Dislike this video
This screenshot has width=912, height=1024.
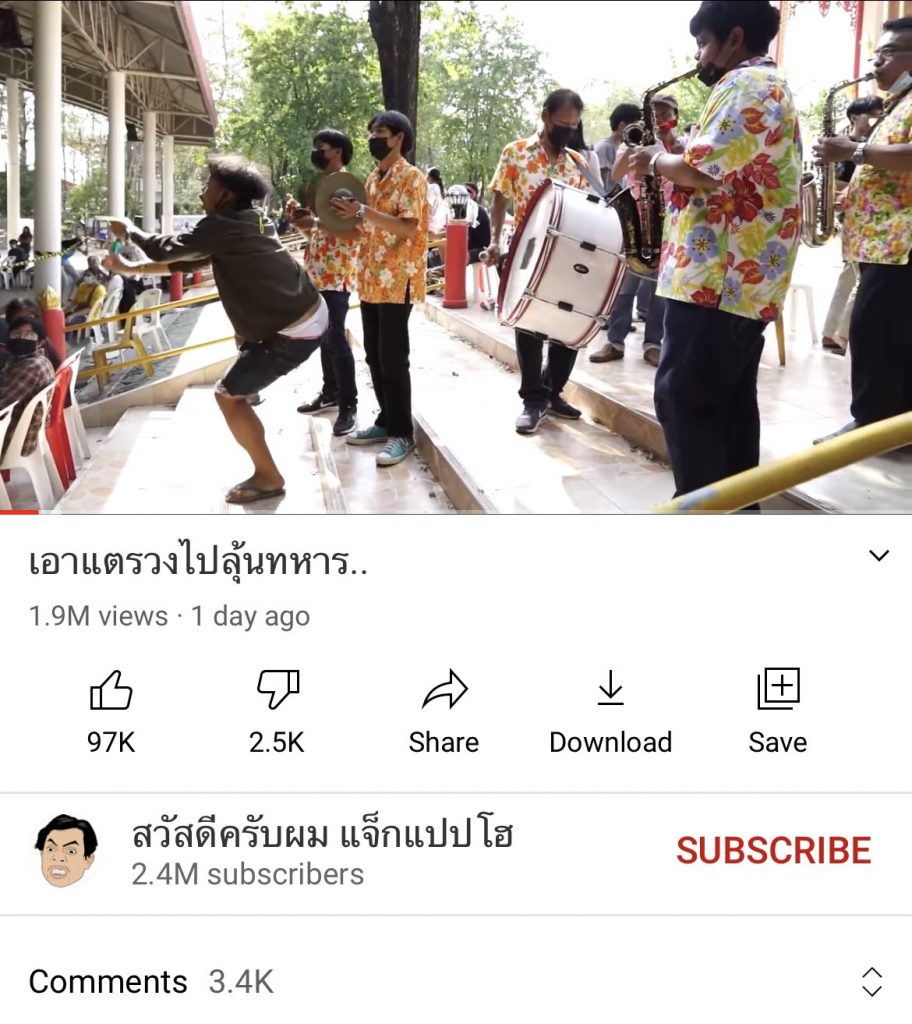[277, 690]
